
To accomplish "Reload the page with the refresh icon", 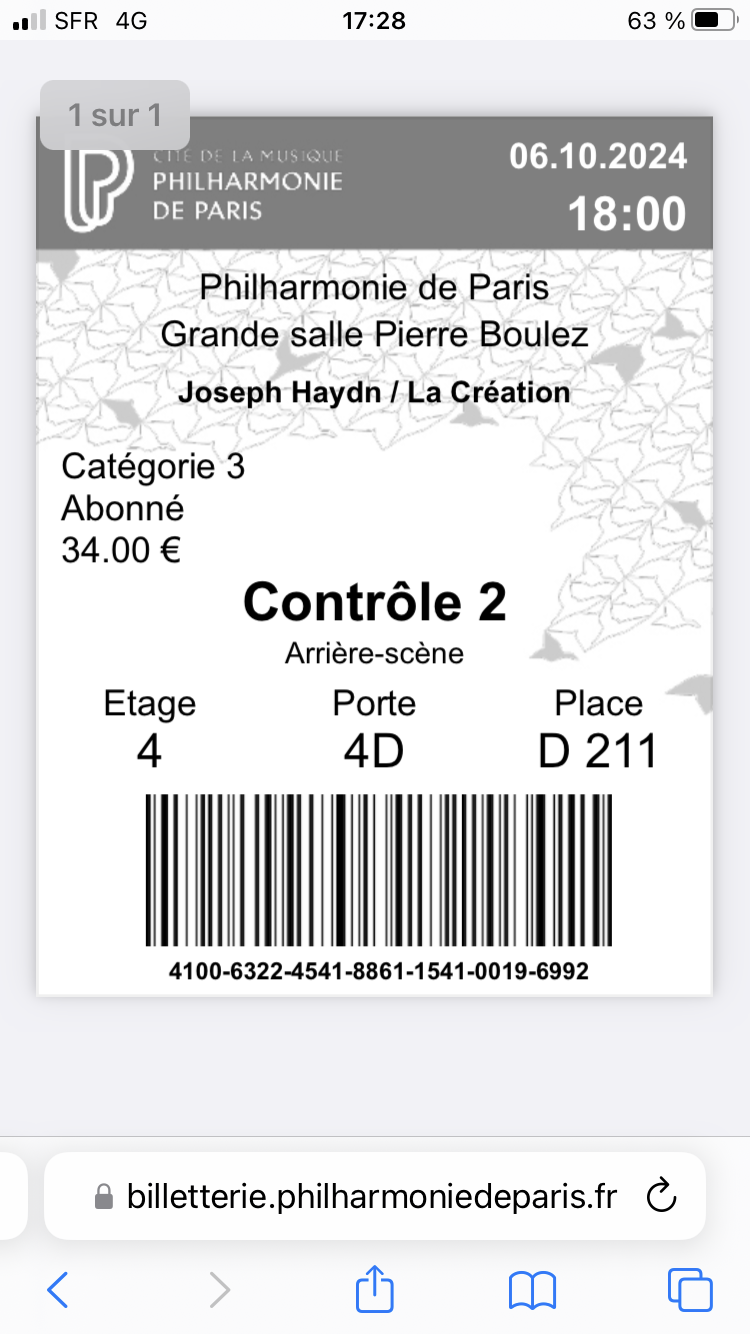I will (x=662, y=1196).
